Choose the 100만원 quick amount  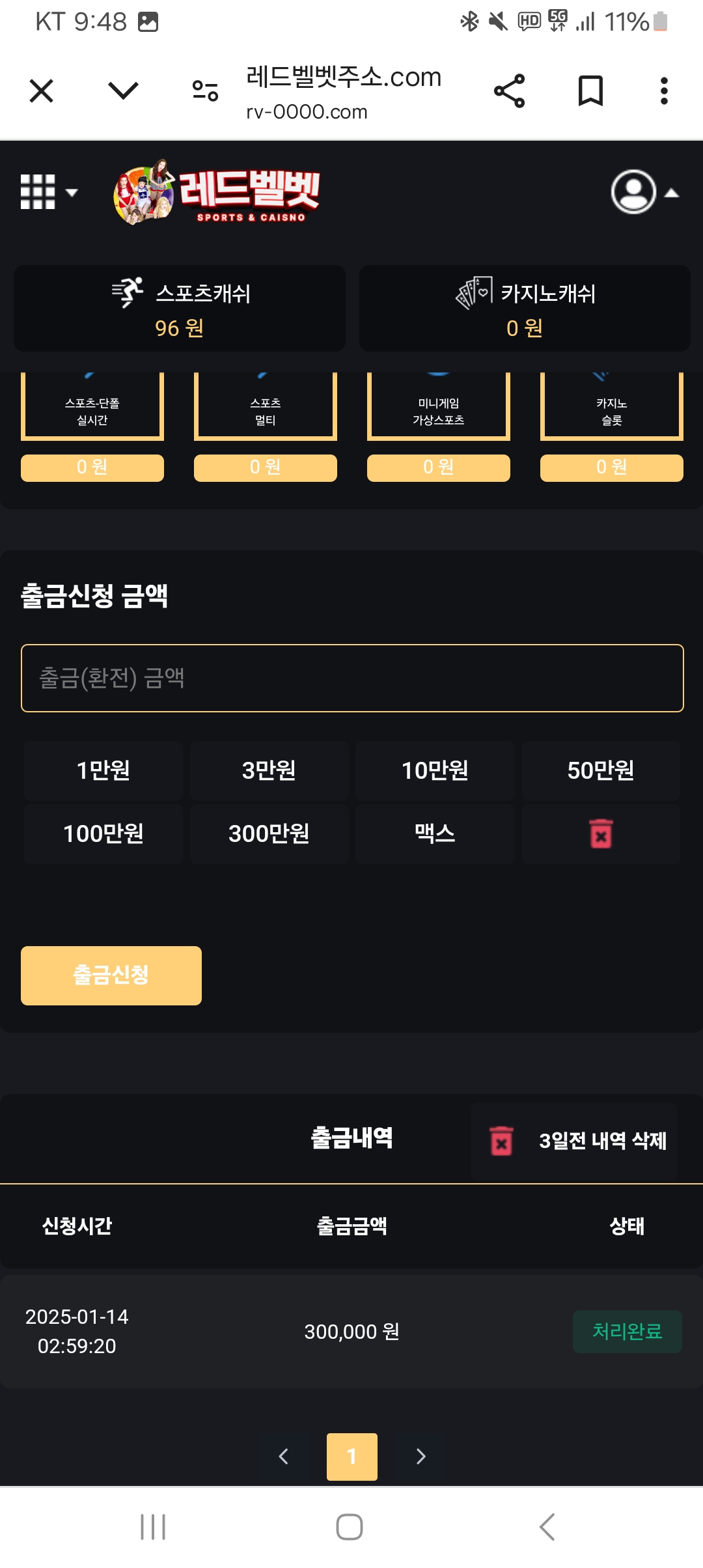tap(103, 834)
